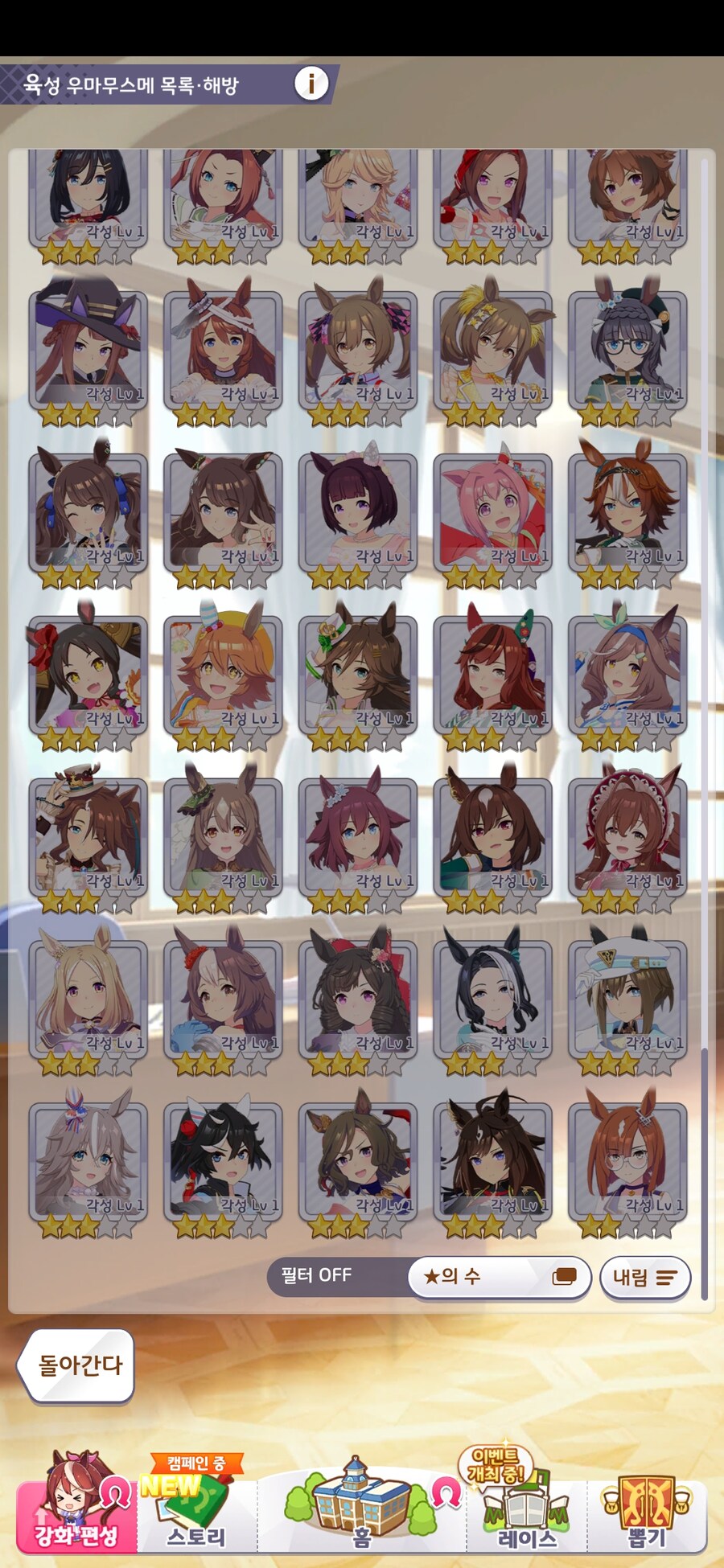Open the 스토리 tab
The height and width of the screenshot is (1568, 724).
pos(195,1512)
